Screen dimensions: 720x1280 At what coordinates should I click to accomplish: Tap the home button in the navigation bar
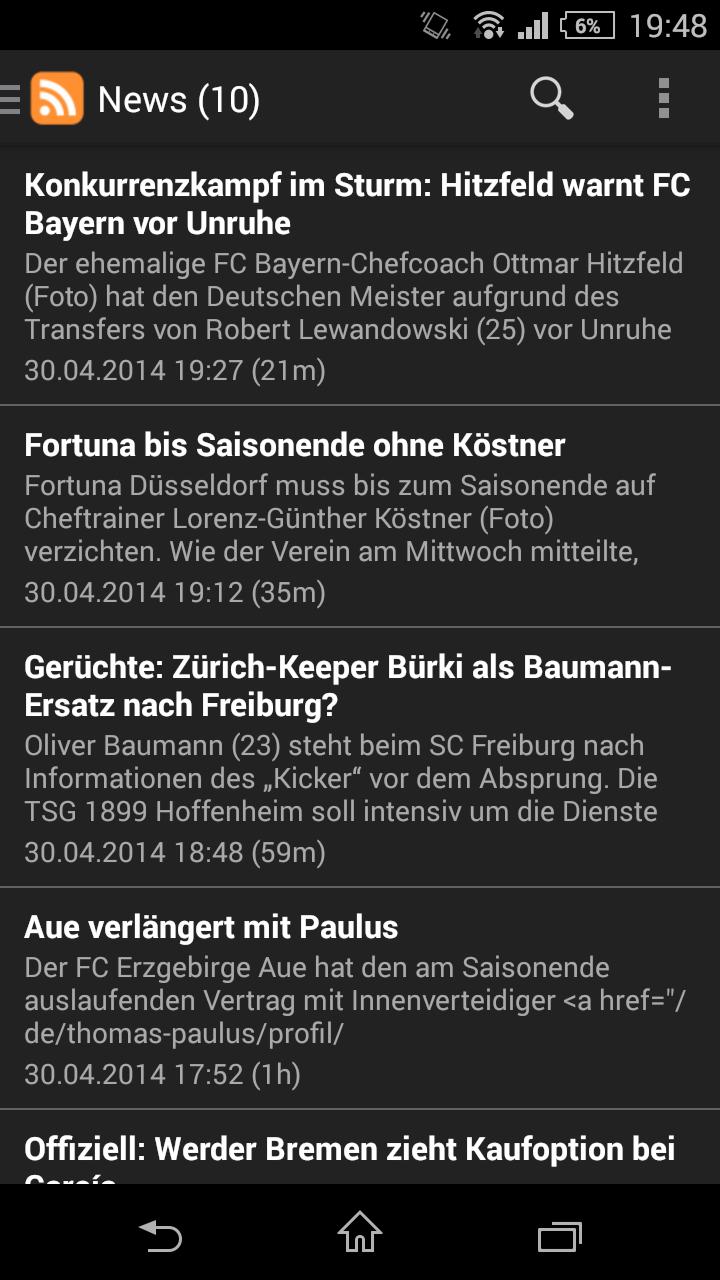[x=360, y=1235]
